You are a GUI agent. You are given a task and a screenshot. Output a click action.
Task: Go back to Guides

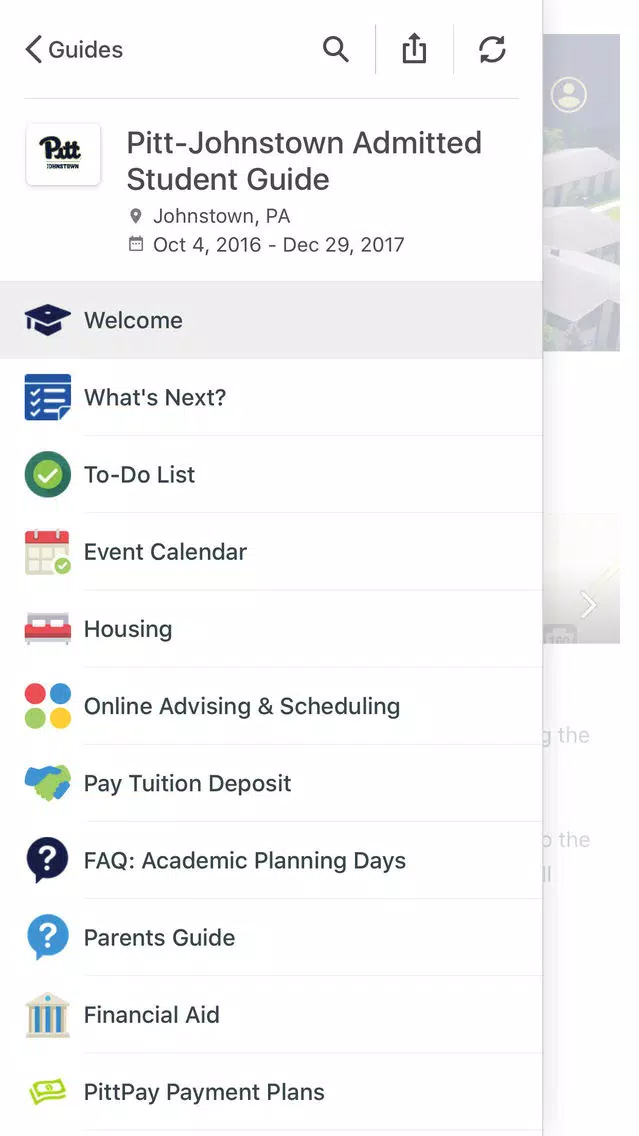tap(74, 50)
